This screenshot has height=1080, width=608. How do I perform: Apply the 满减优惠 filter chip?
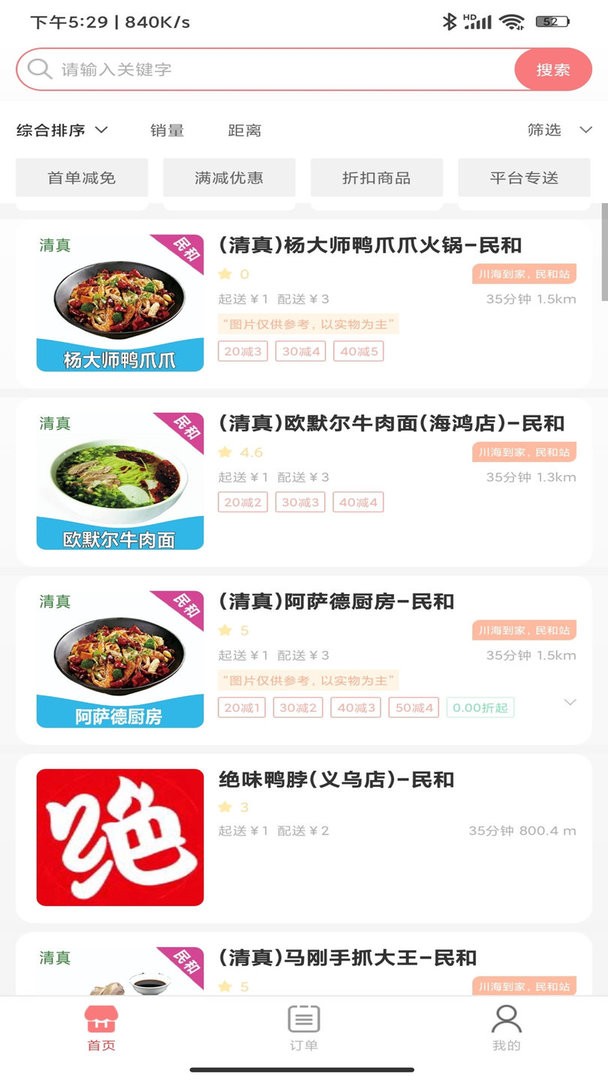tap(229, 178)
